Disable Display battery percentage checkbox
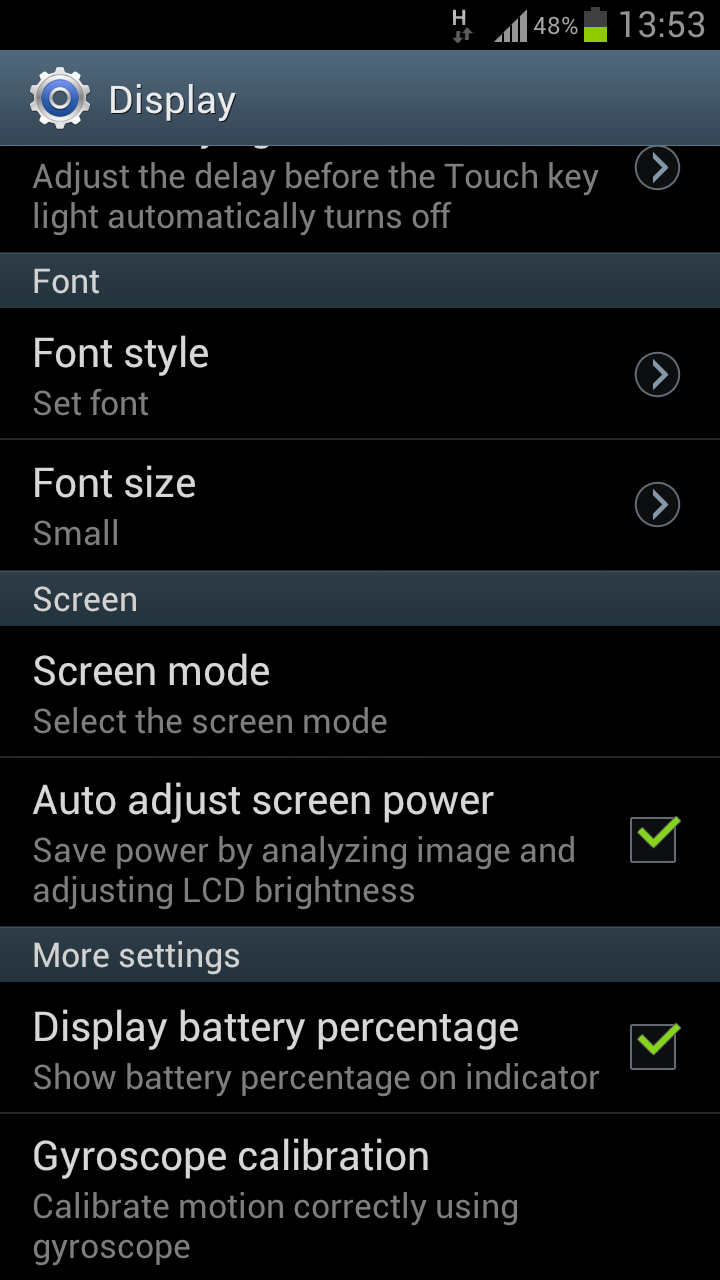The width and height of the screenshot is (720, 1280). 654,1046
